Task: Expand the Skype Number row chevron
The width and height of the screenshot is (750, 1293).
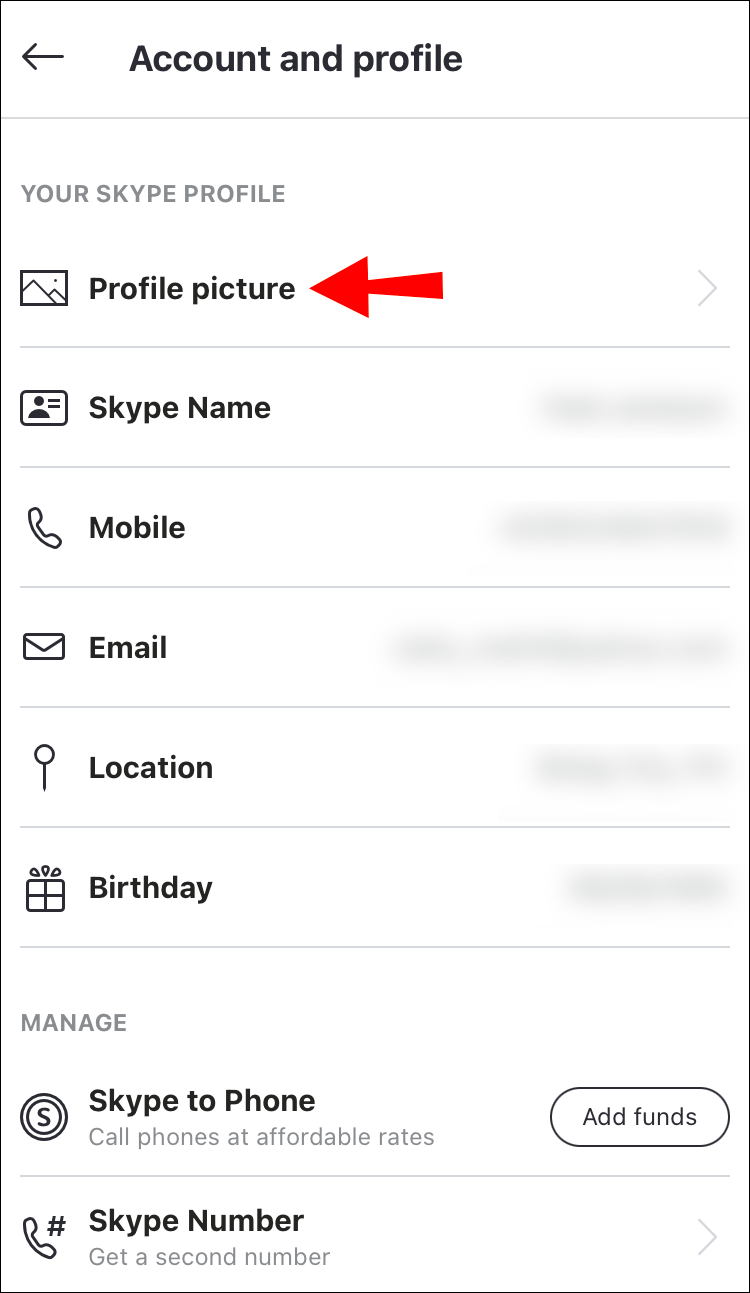Action: tap(708, 1237)
